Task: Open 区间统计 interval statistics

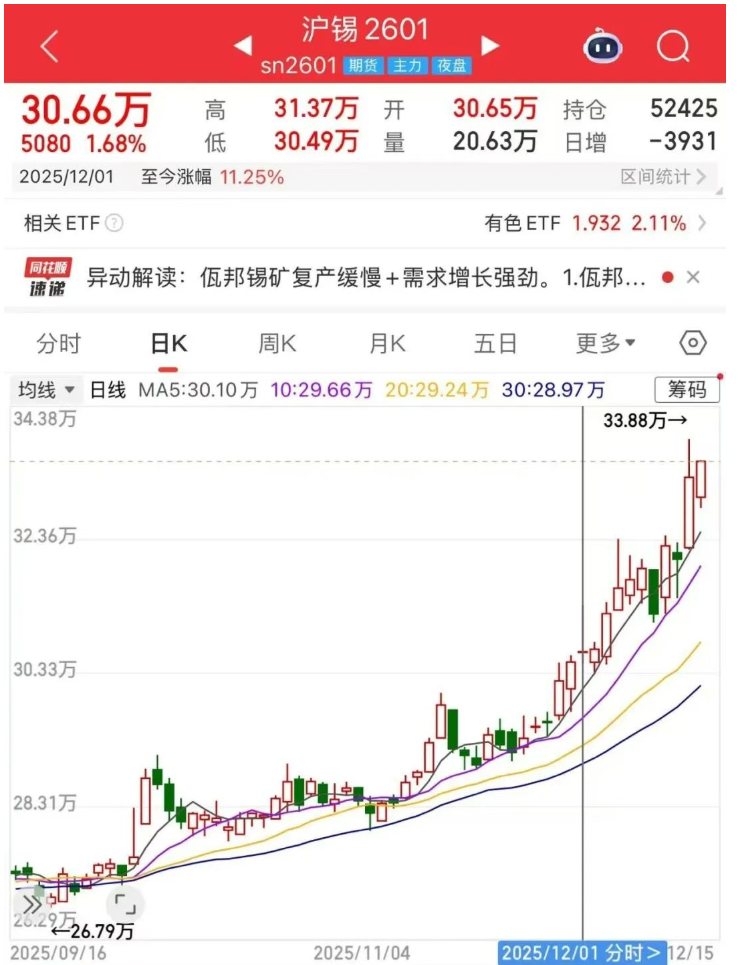Action: (x=663, y=177)
